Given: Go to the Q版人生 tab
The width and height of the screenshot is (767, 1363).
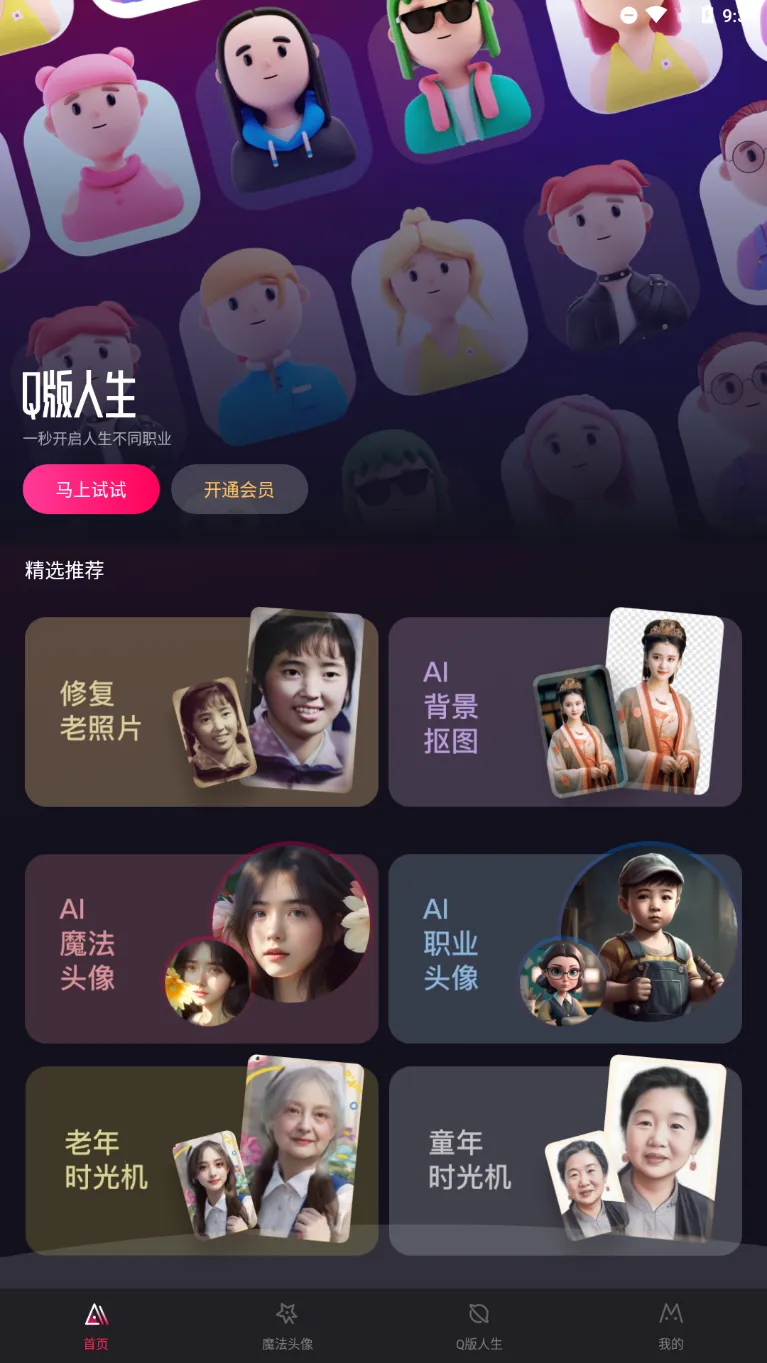Looking at the screenshot, I should point(479,1326).
